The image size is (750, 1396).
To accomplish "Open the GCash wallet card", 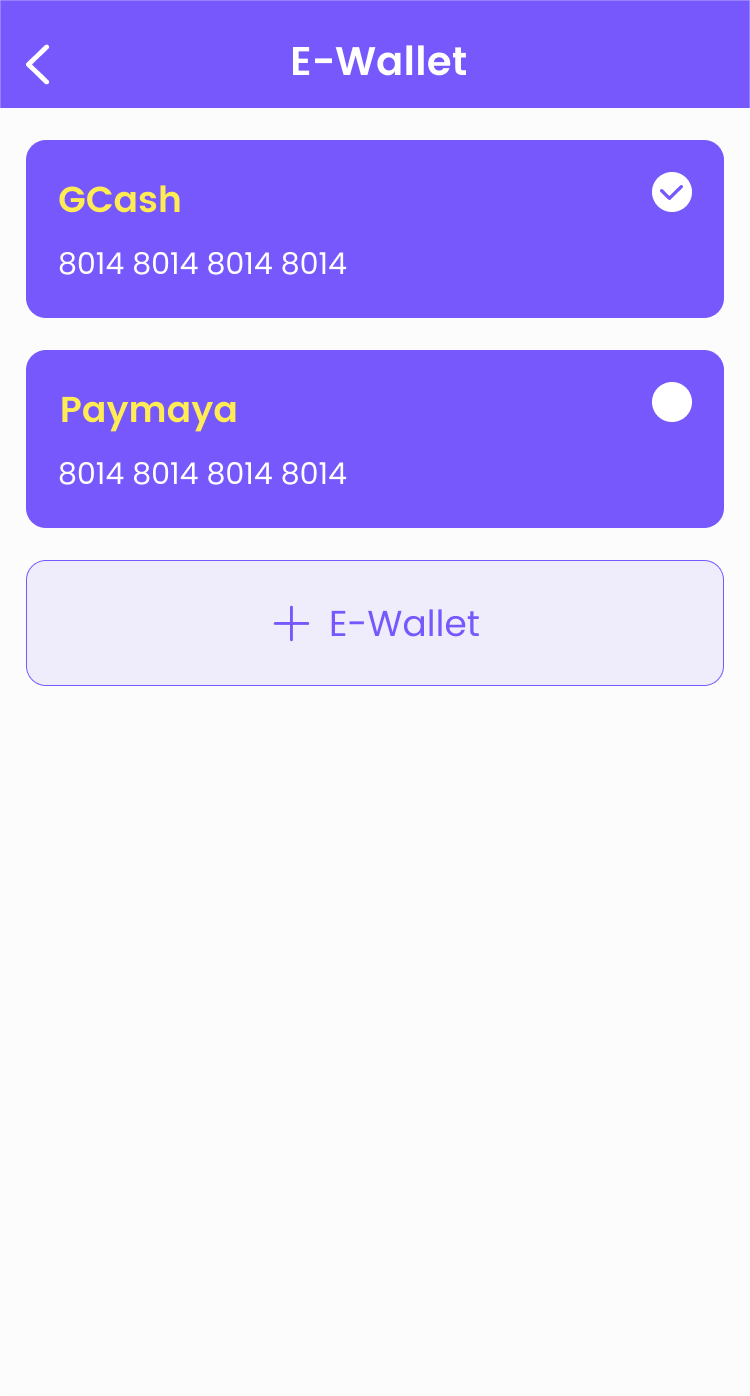I will click(x=375, y=229).
